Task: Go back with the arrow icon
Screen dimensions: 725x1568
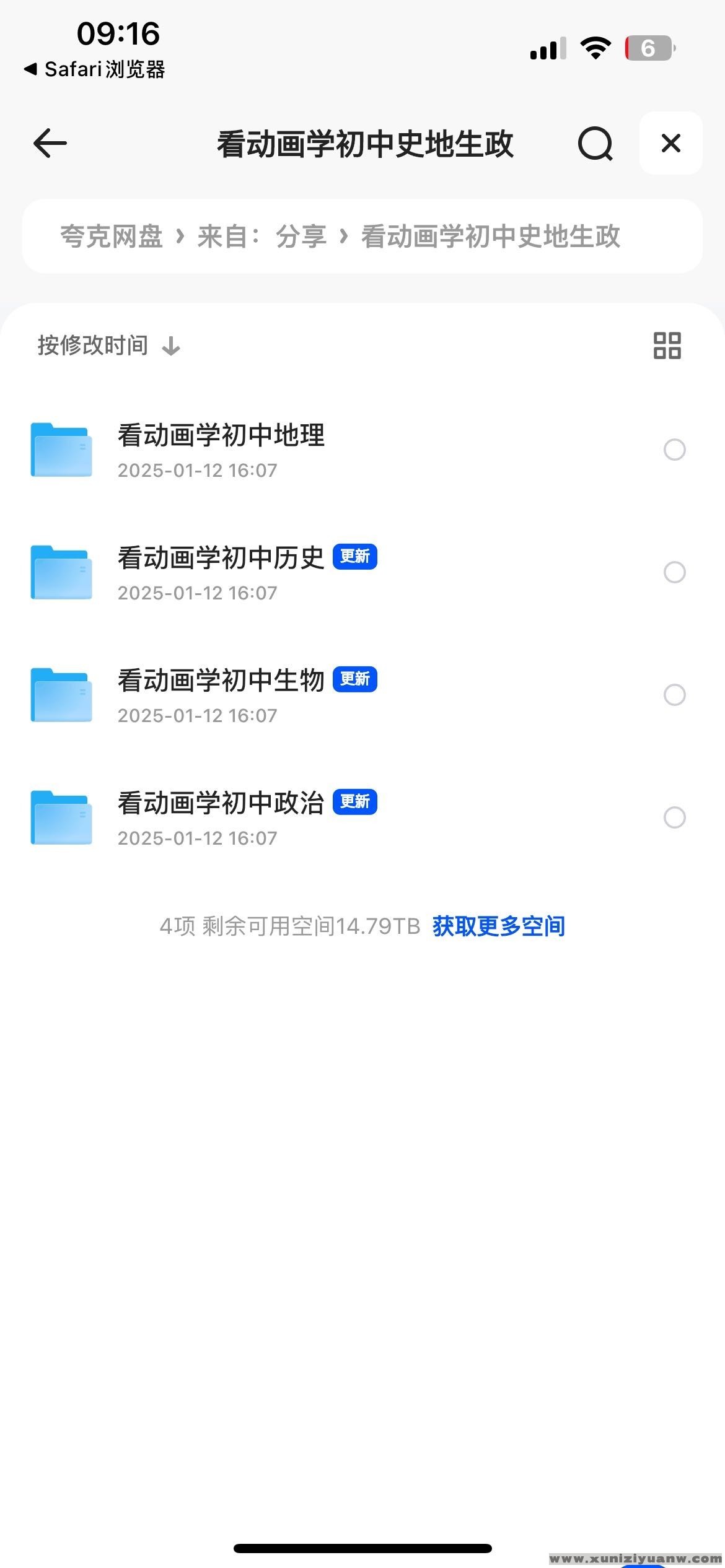Action: point(50,143)
